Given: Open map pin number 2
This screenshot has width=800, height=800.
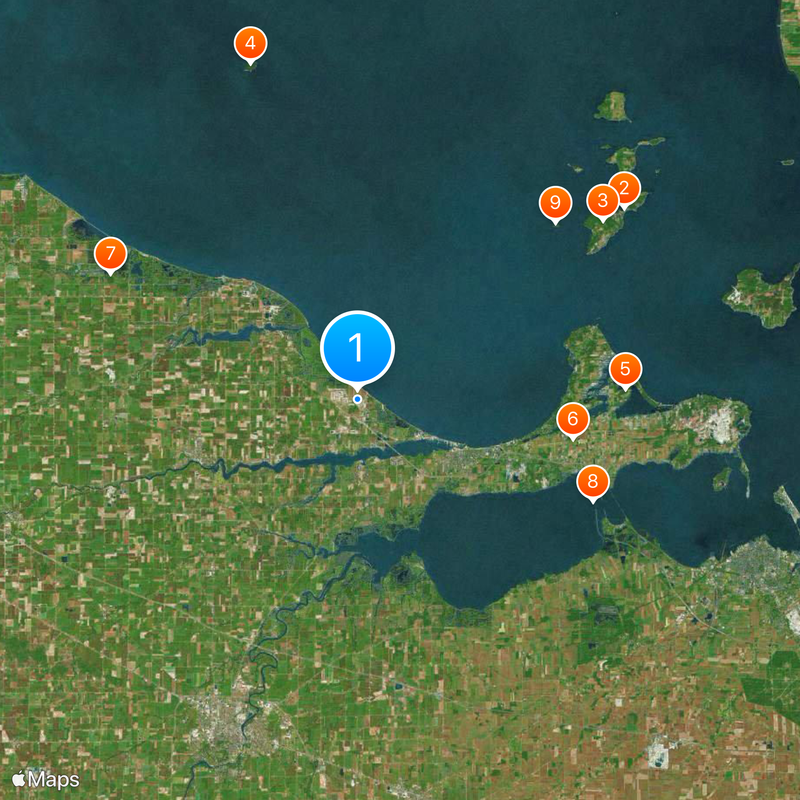Looking at the screenshot, I should pyautogui.click(x=626, y=186).
